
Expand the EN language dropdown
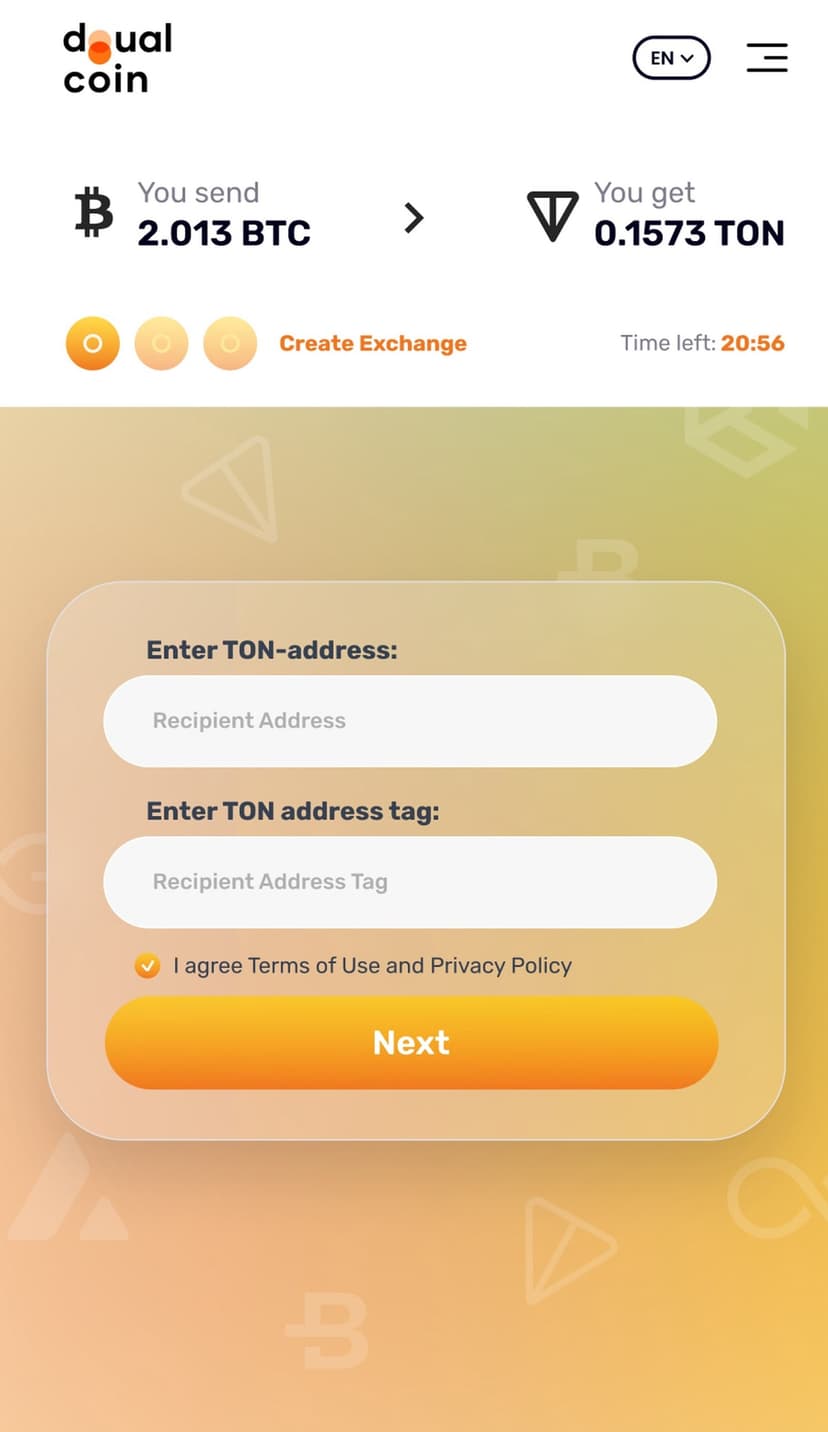coord(671,58)
